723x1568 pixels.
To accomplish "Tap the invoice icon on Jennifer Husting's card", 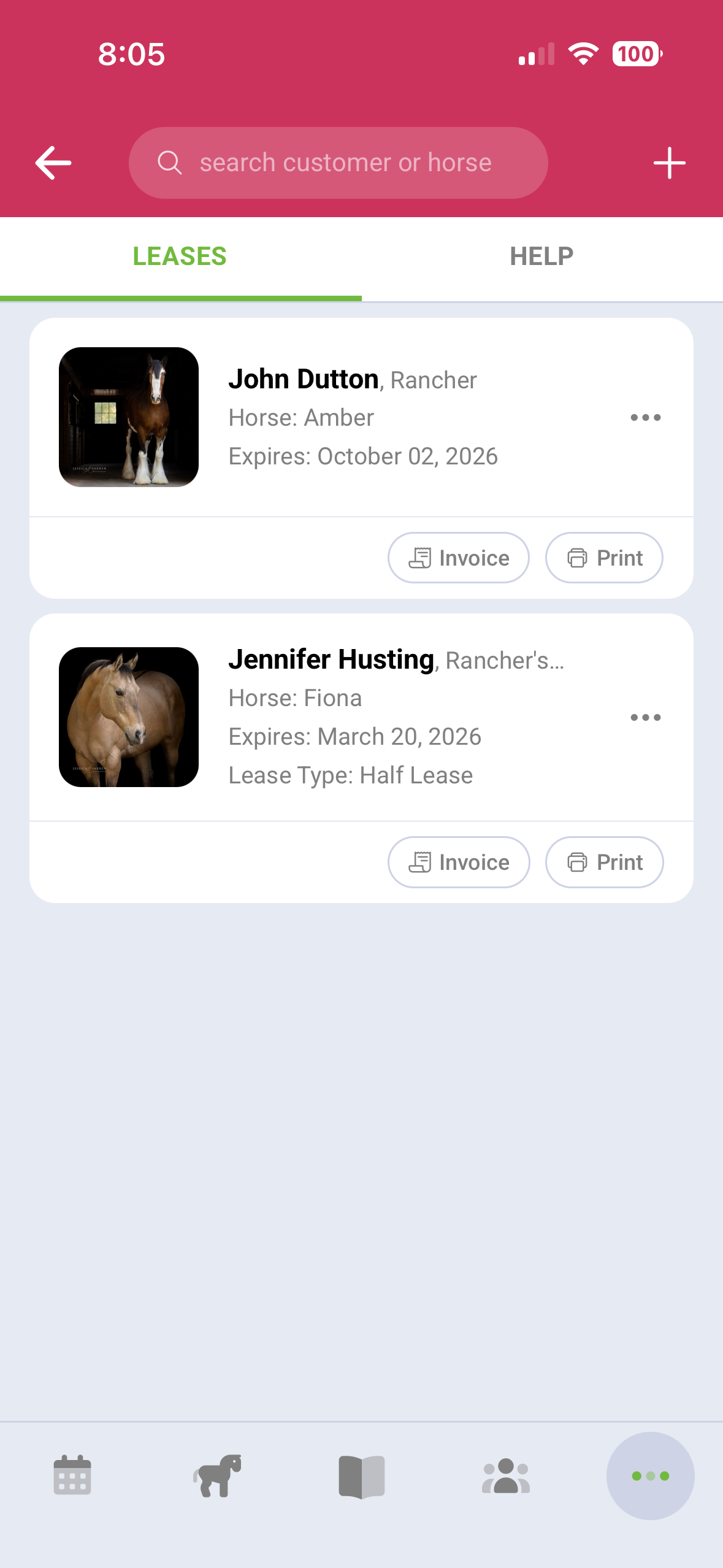I will pyautogui.click(x=419, y=862).
